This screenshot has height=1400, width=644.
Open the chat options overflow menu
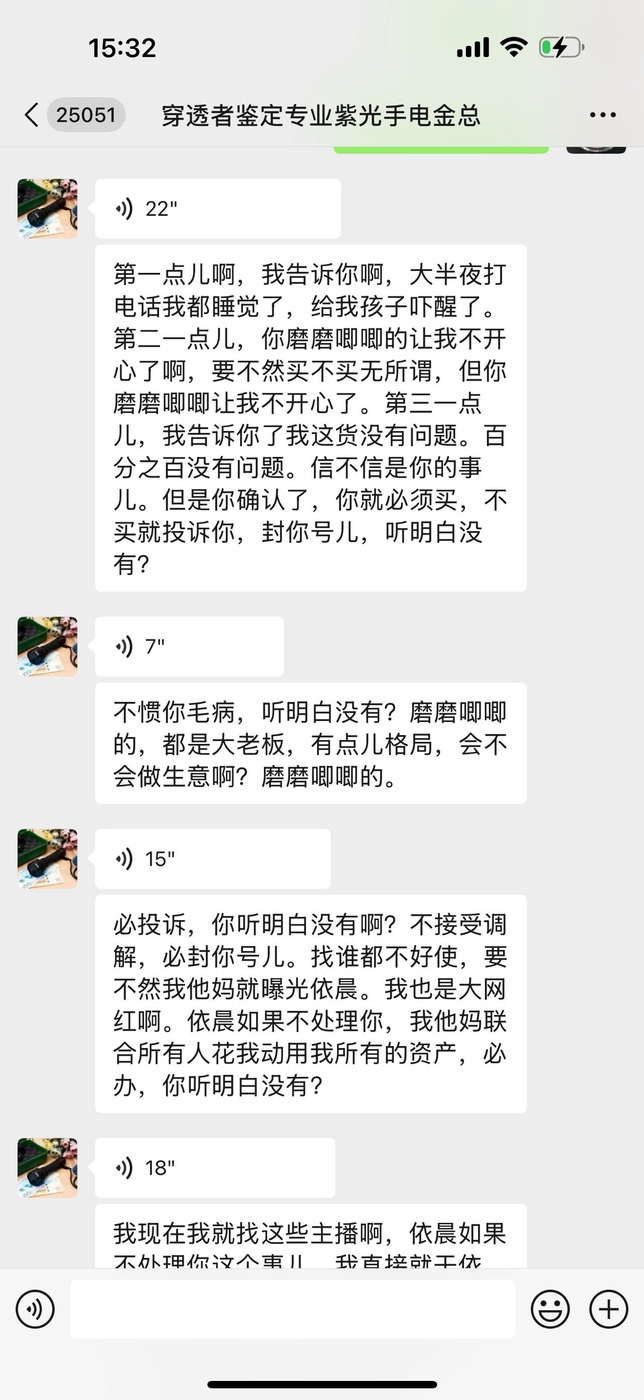[603, 115]
